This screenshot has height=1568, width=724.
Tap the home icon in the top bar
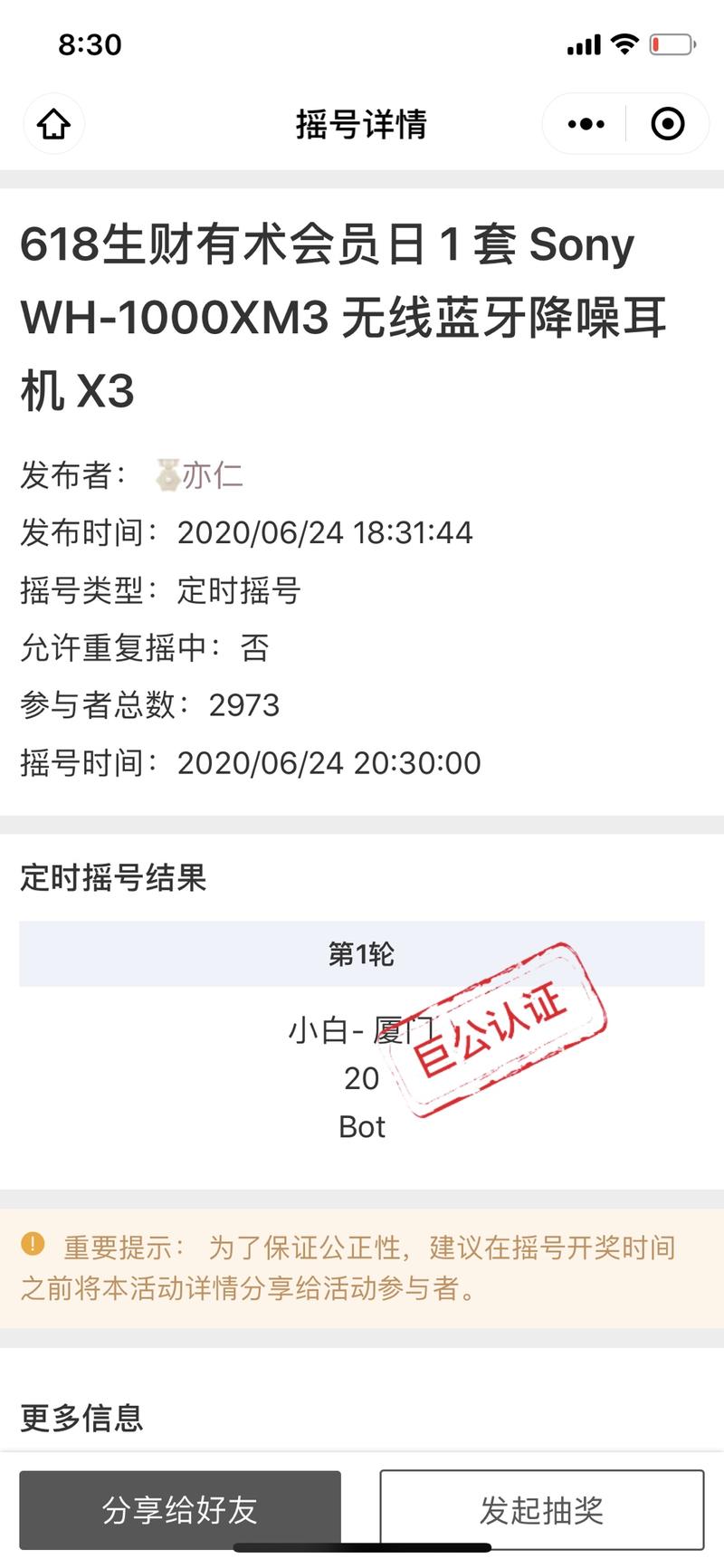click(x=52, y=124)
